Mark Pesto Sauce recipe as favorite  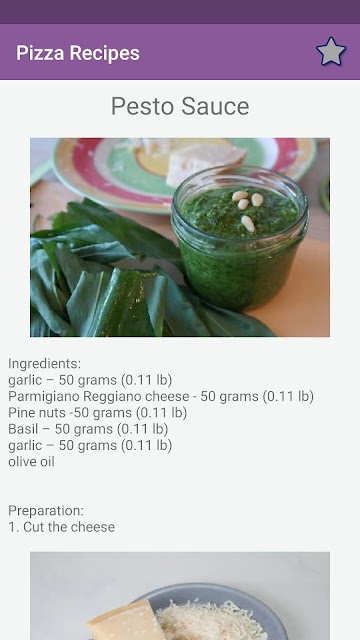pos(331,52)
